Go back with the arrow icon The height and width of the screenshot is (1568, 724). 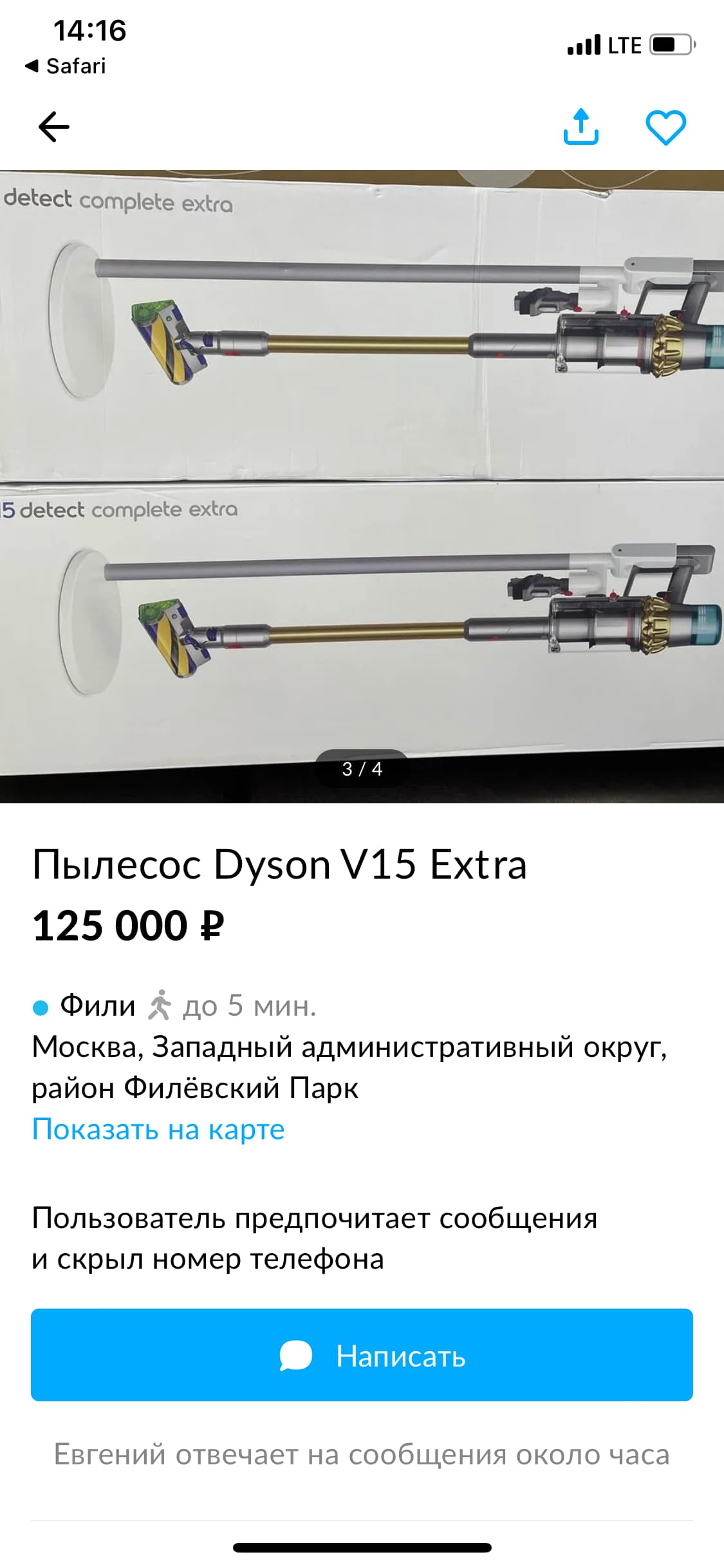pos(54,127)
